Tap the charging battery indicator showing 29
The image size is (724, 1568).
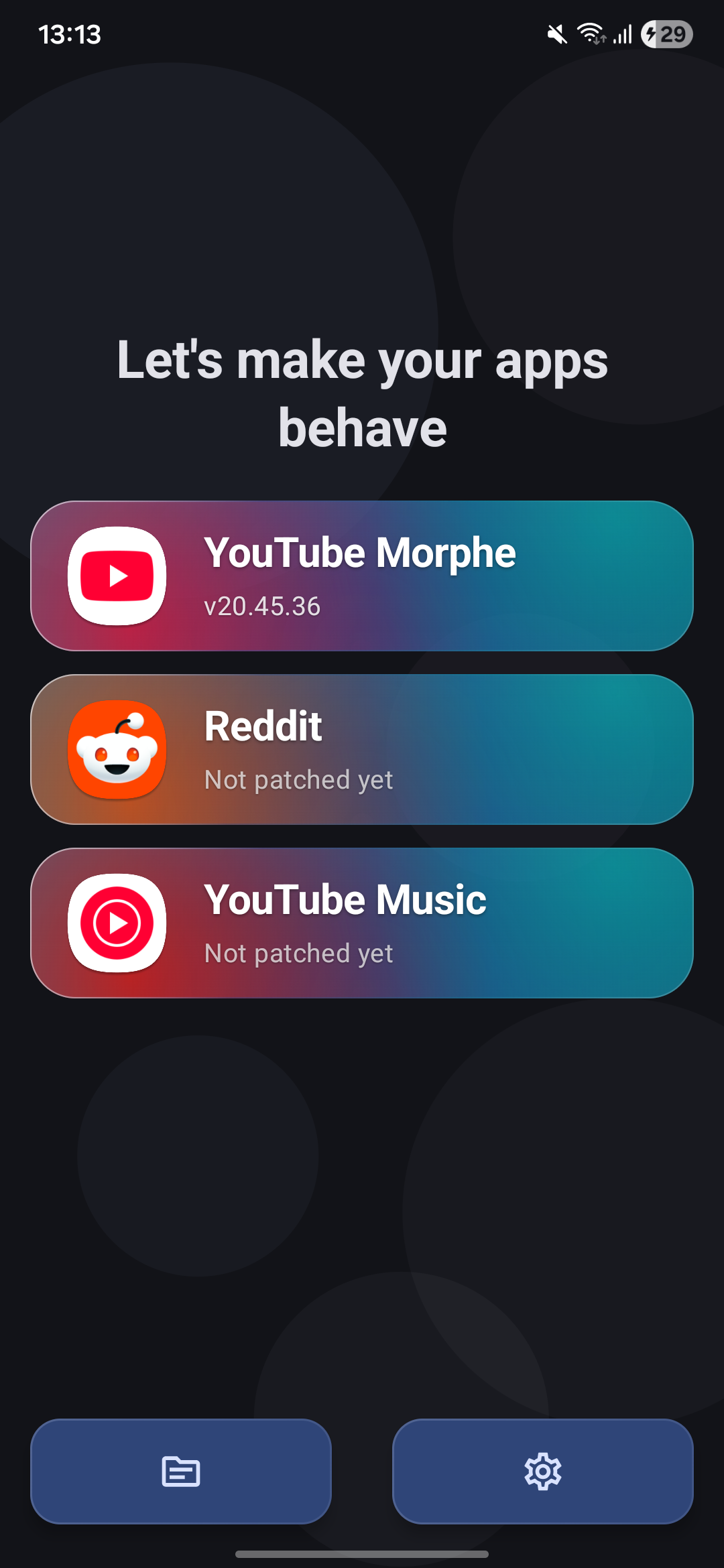(666, 34)
